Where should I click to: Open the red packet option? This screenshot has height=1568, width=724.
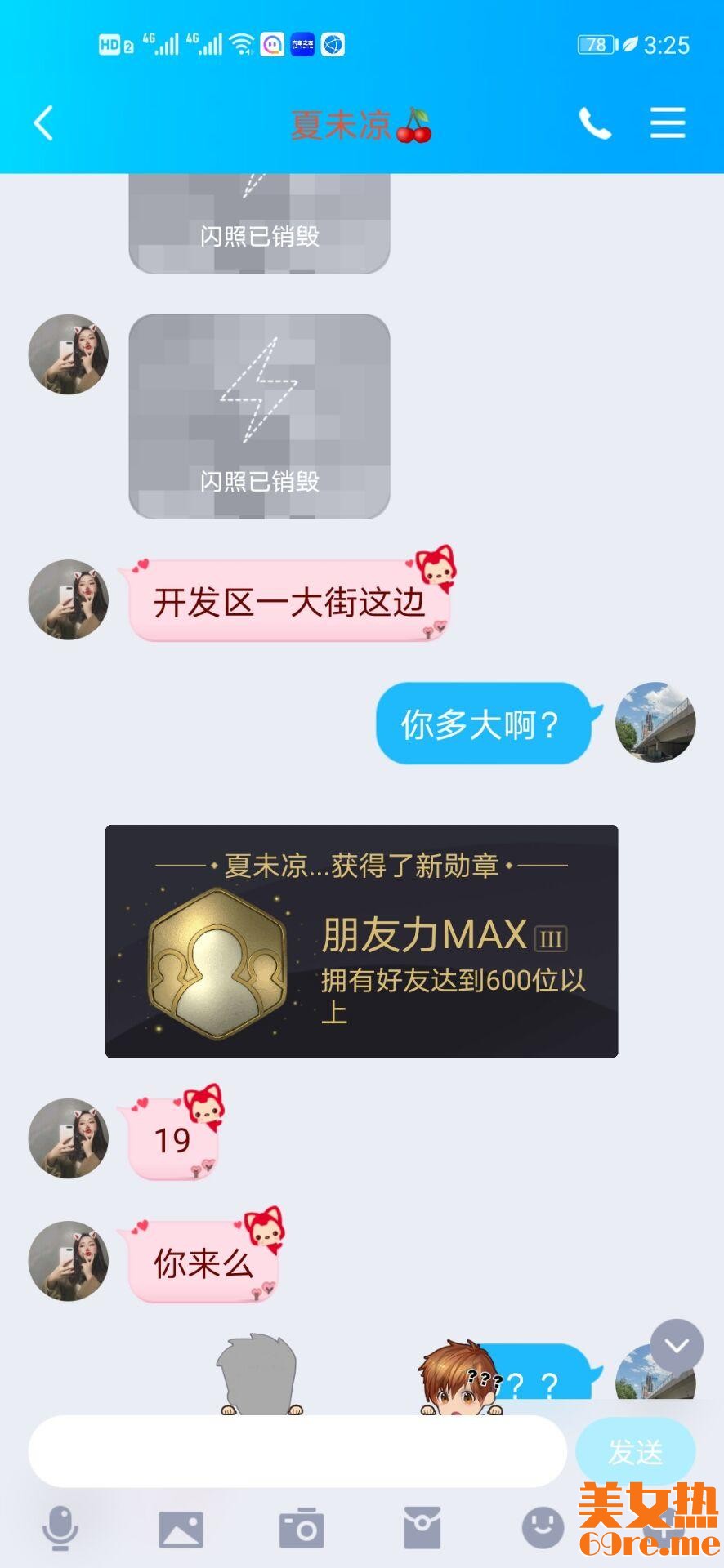422,1527
